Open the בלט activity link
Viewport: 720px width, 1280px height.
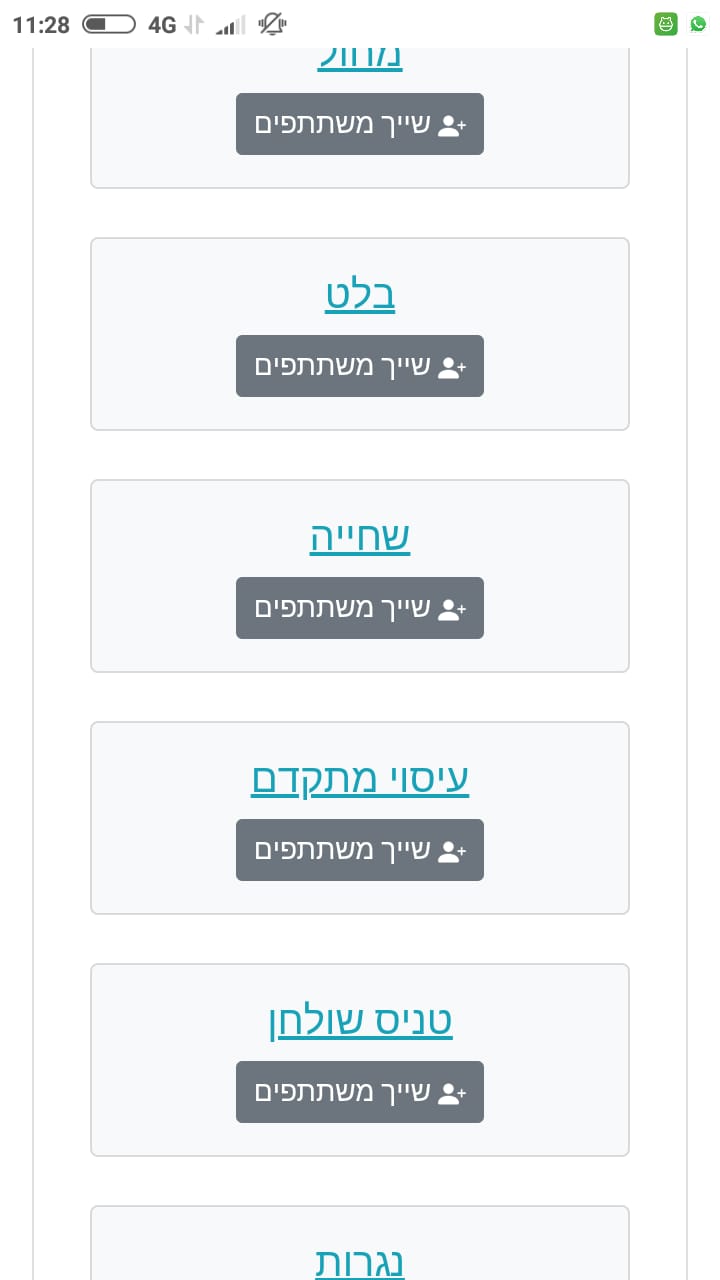[x=360, y=294]
